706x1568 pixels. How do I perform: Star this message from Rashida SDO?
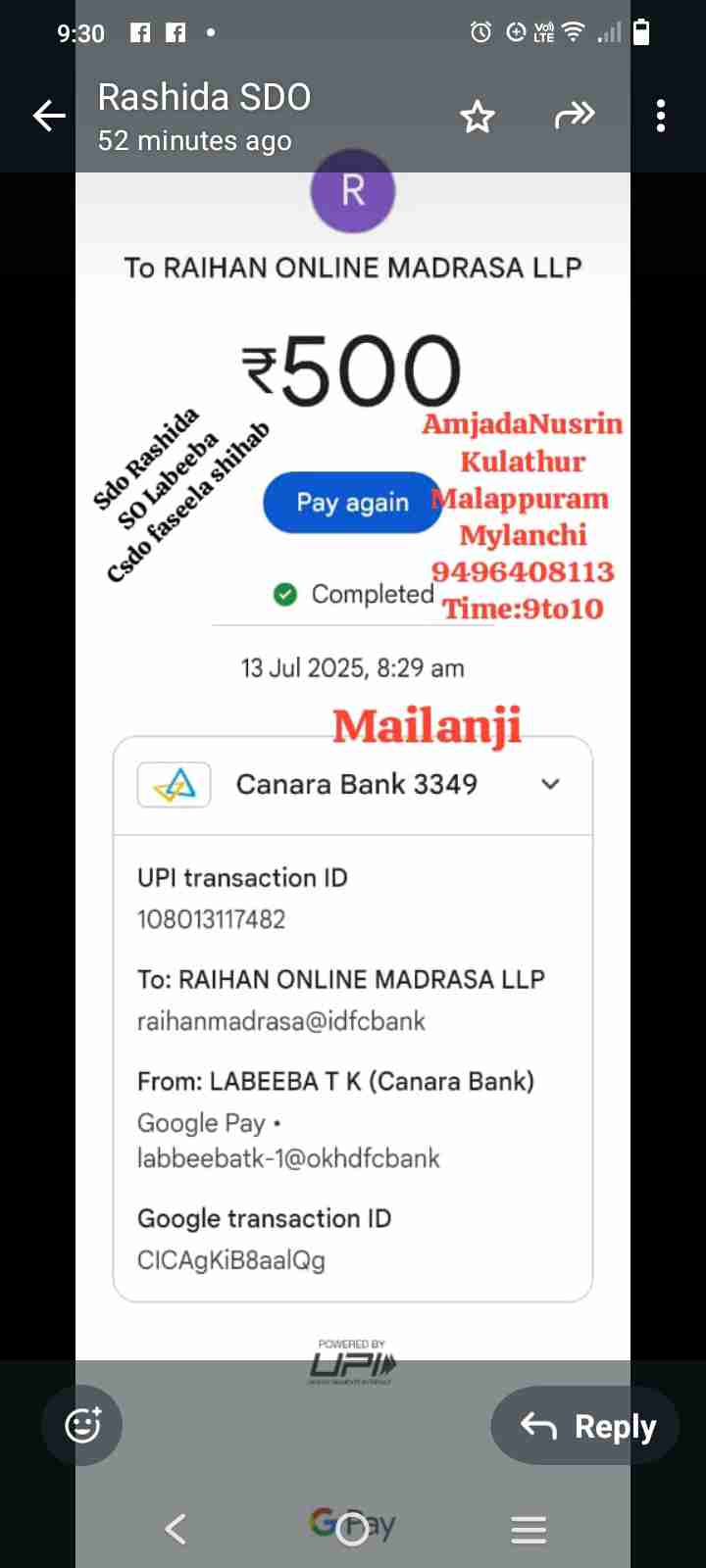click(x=478, y=117)
